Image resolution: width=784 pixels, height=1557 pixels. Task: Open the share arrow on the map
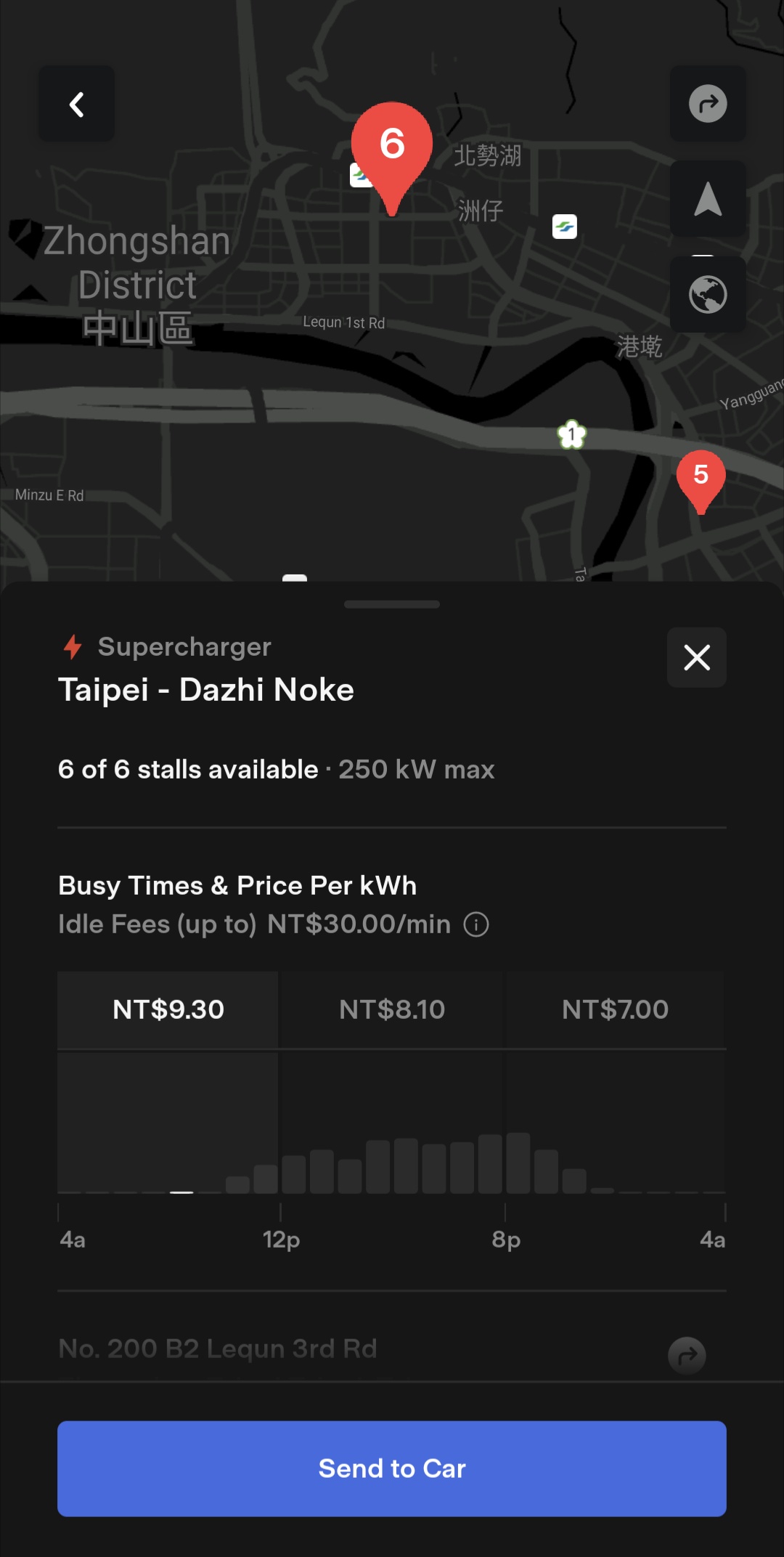(x=707, y=104)
